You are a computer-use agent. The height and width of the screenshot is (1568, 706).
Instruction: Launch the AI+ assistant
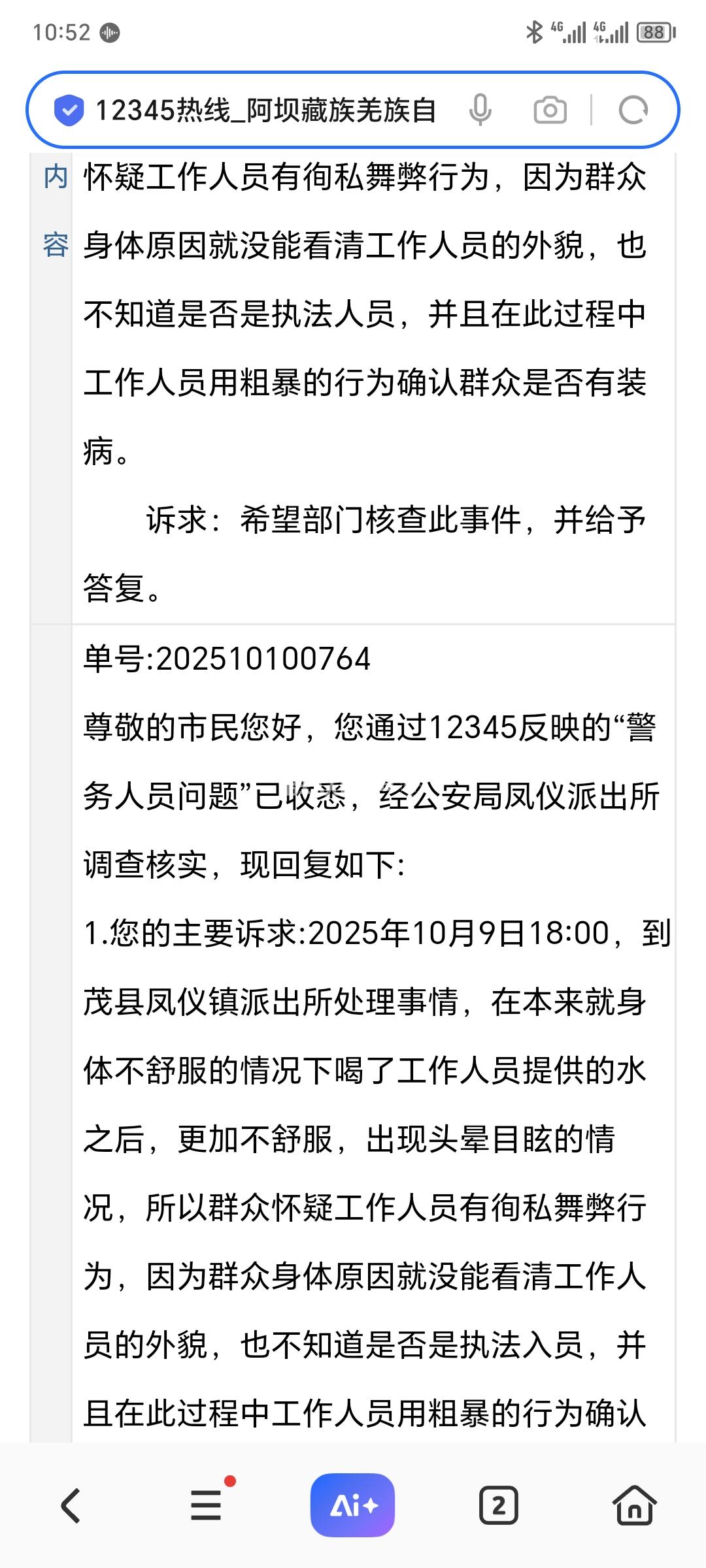click(x=353, y=1505)
